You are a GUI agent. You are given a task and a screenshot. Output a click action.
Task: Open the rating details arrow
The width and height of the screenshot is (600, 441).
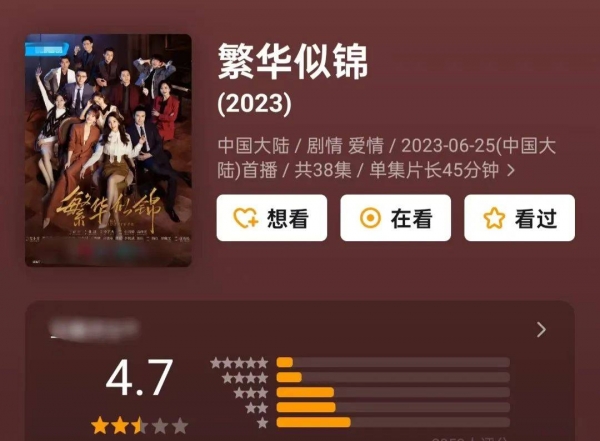[542, 329]
